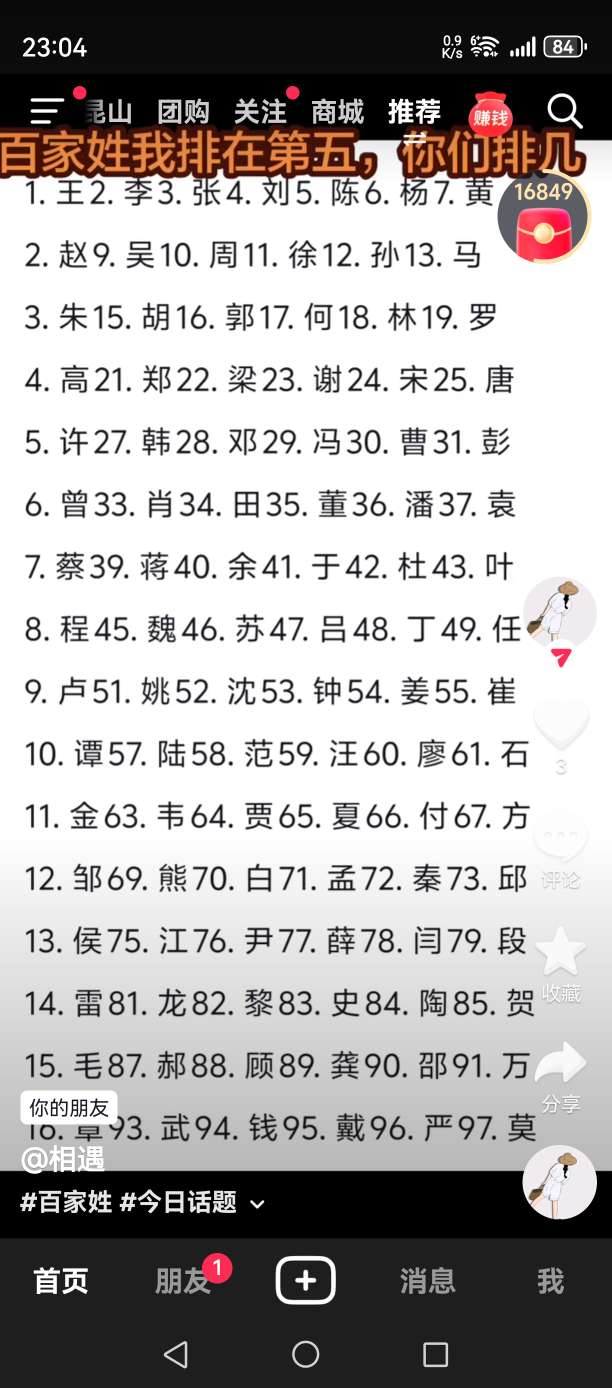The height and width of the screenshot is (1388, 612).
Task: Switch to the 昆山 tab
Action: pyautogui.click(x=108, y=111)
